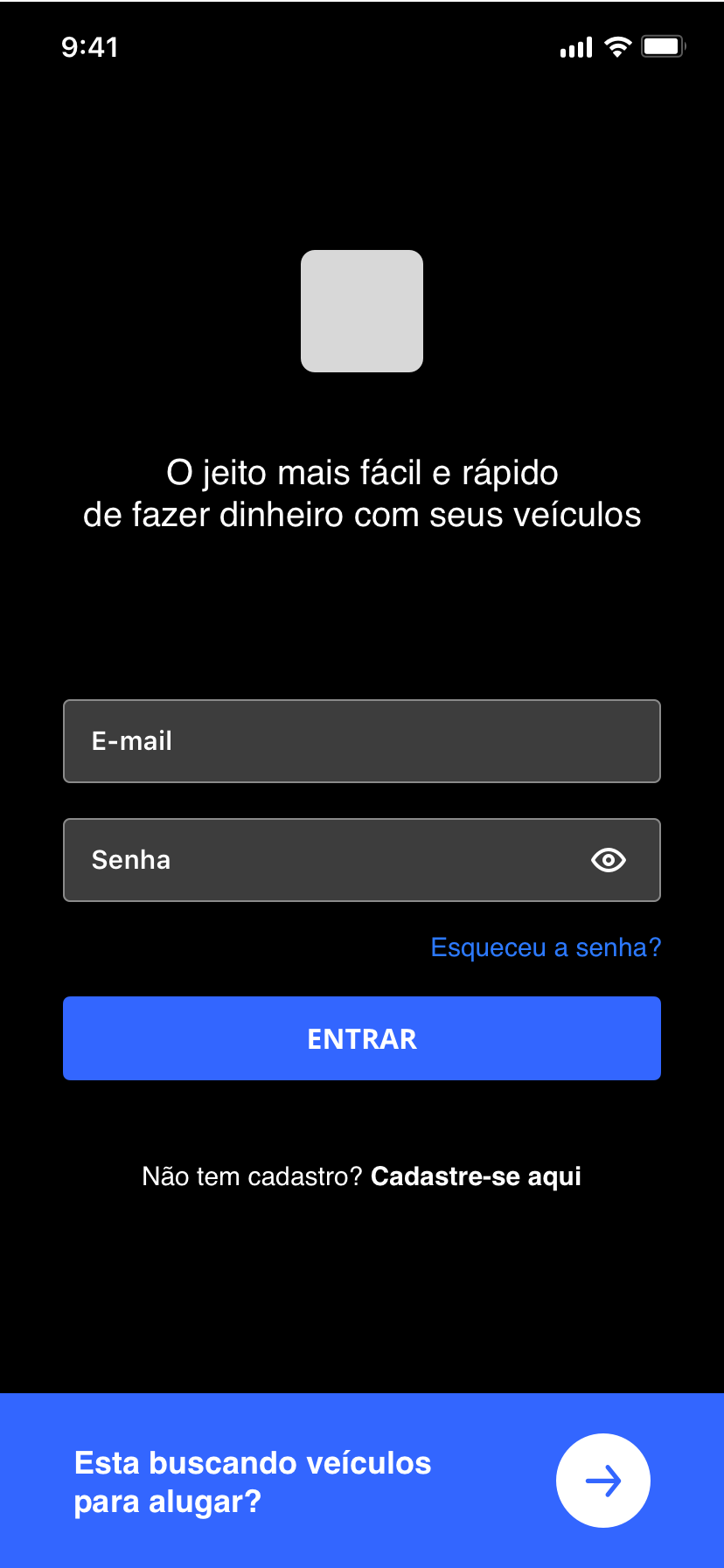Tap the ENTRAR button
Screen dimensions: 724x1568
(362, 1038)
